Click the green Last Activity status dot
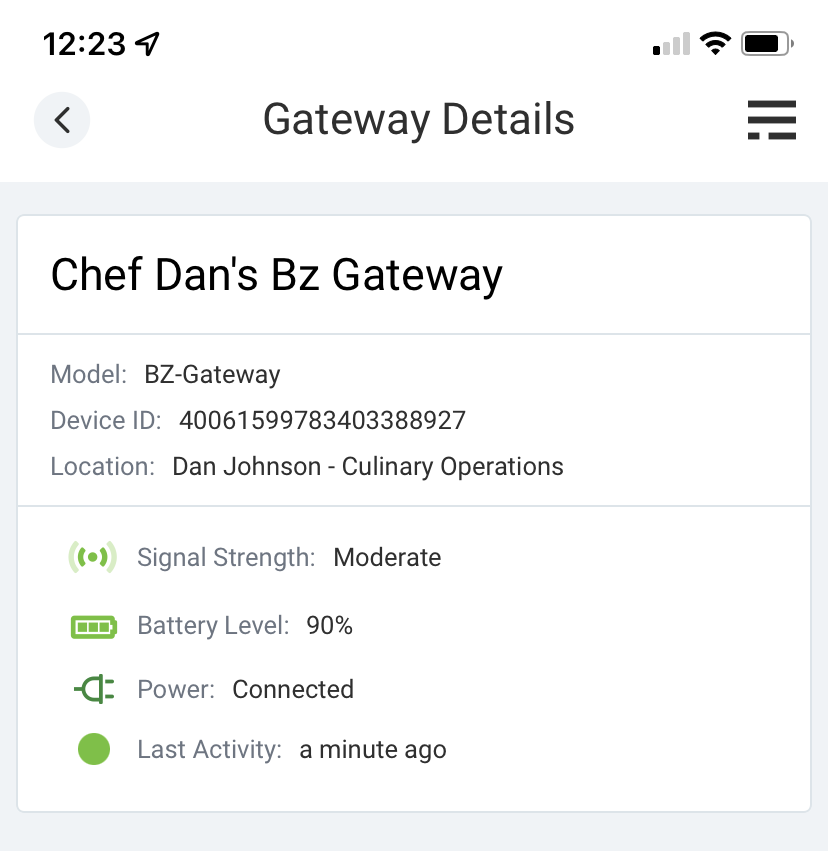828x851 pixels. (93, 749)
